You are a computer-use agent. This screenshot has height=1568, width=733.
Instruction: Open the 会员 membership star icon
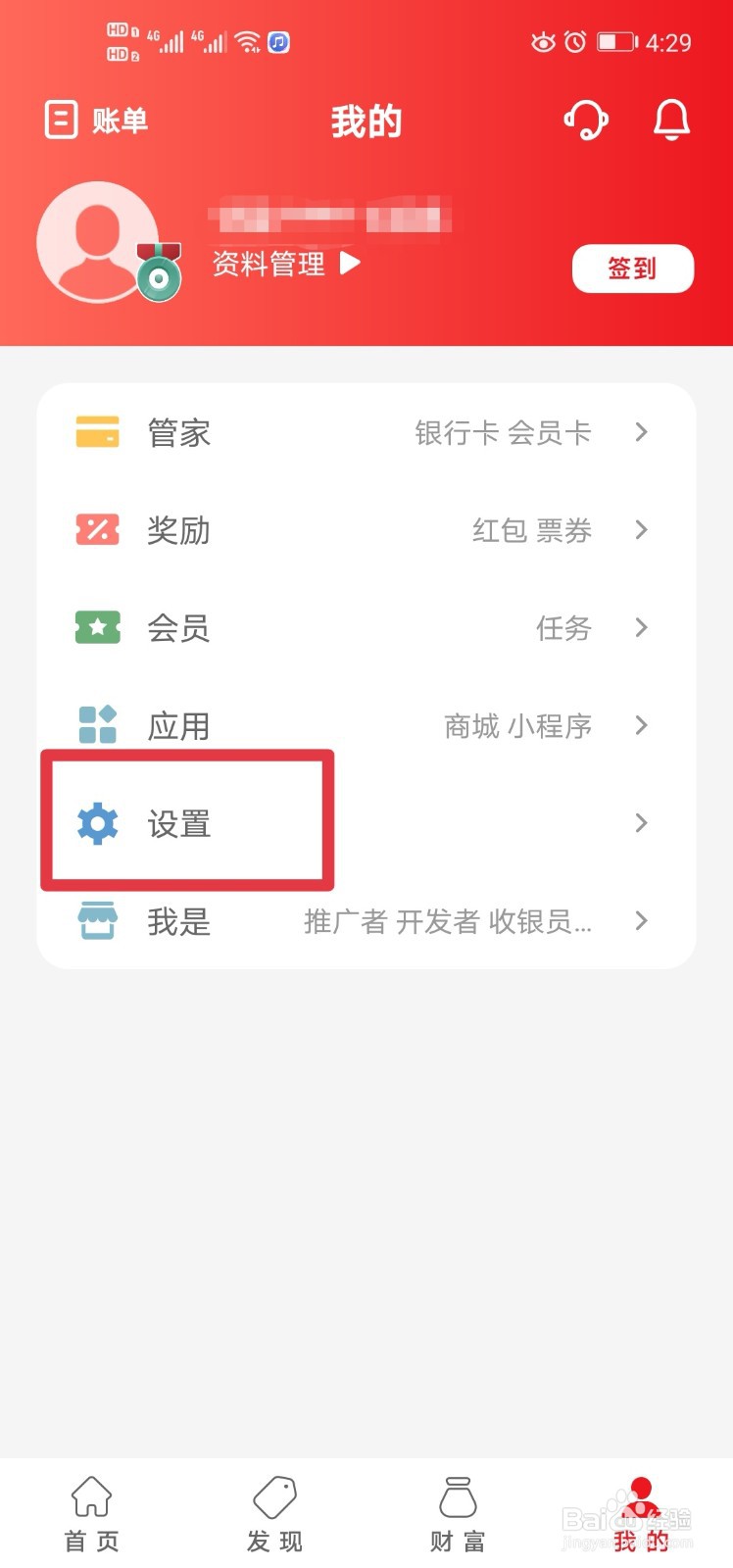click(95, 627)
